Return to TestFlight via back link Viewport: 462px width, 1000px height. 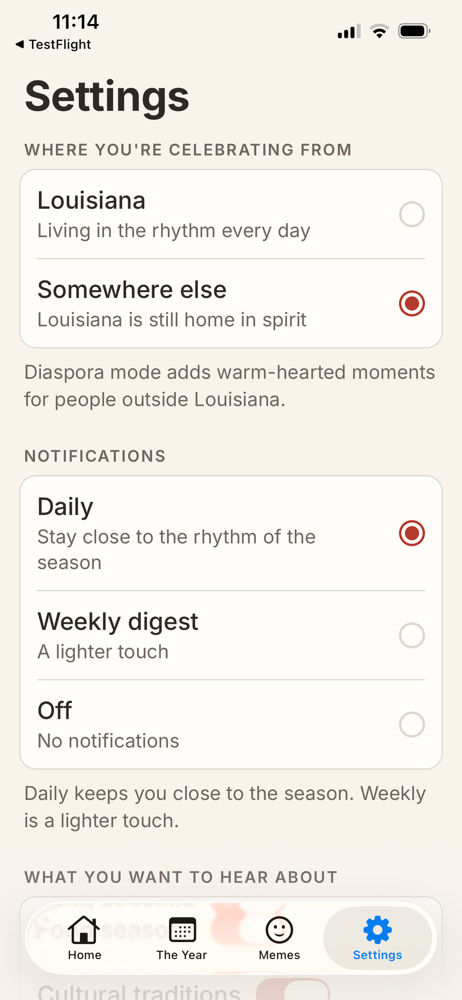click(x=53, y=45)
